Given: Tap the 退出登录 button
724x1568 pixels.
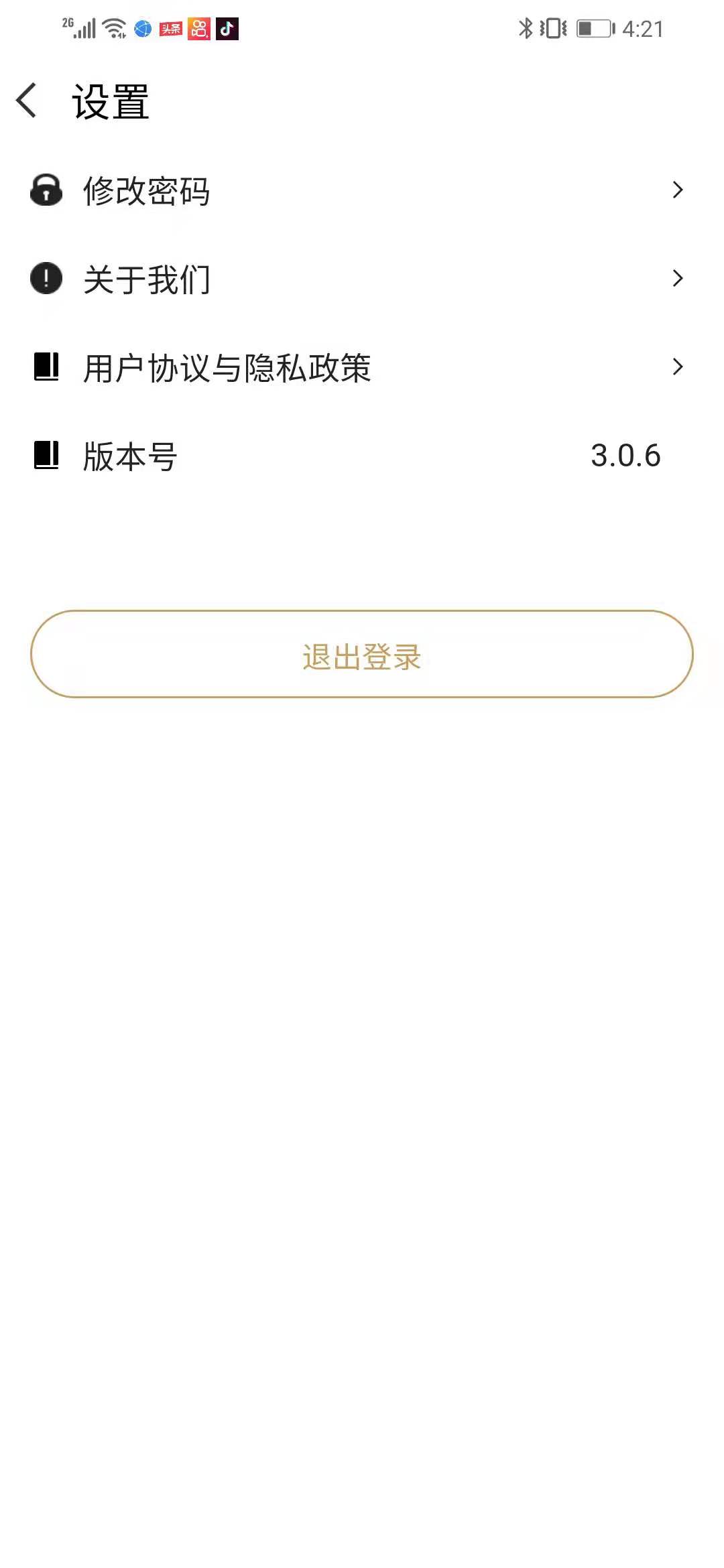Looking at the screenshot, I should click(362, 657).
